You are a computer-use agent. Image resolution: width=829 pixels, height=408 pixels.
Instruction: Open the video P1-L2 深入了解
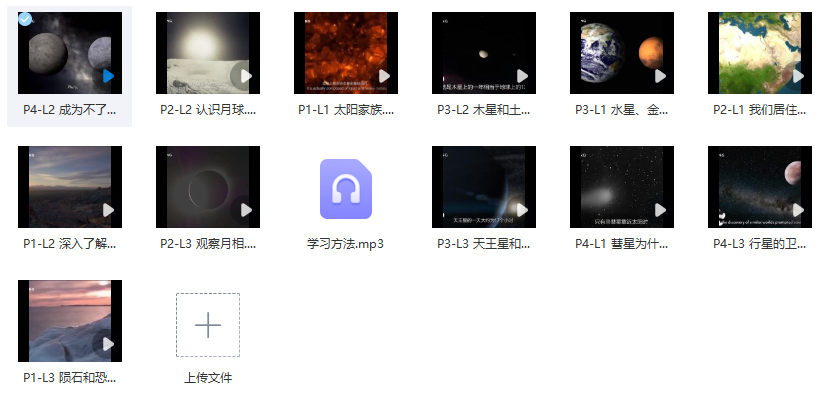70,188
